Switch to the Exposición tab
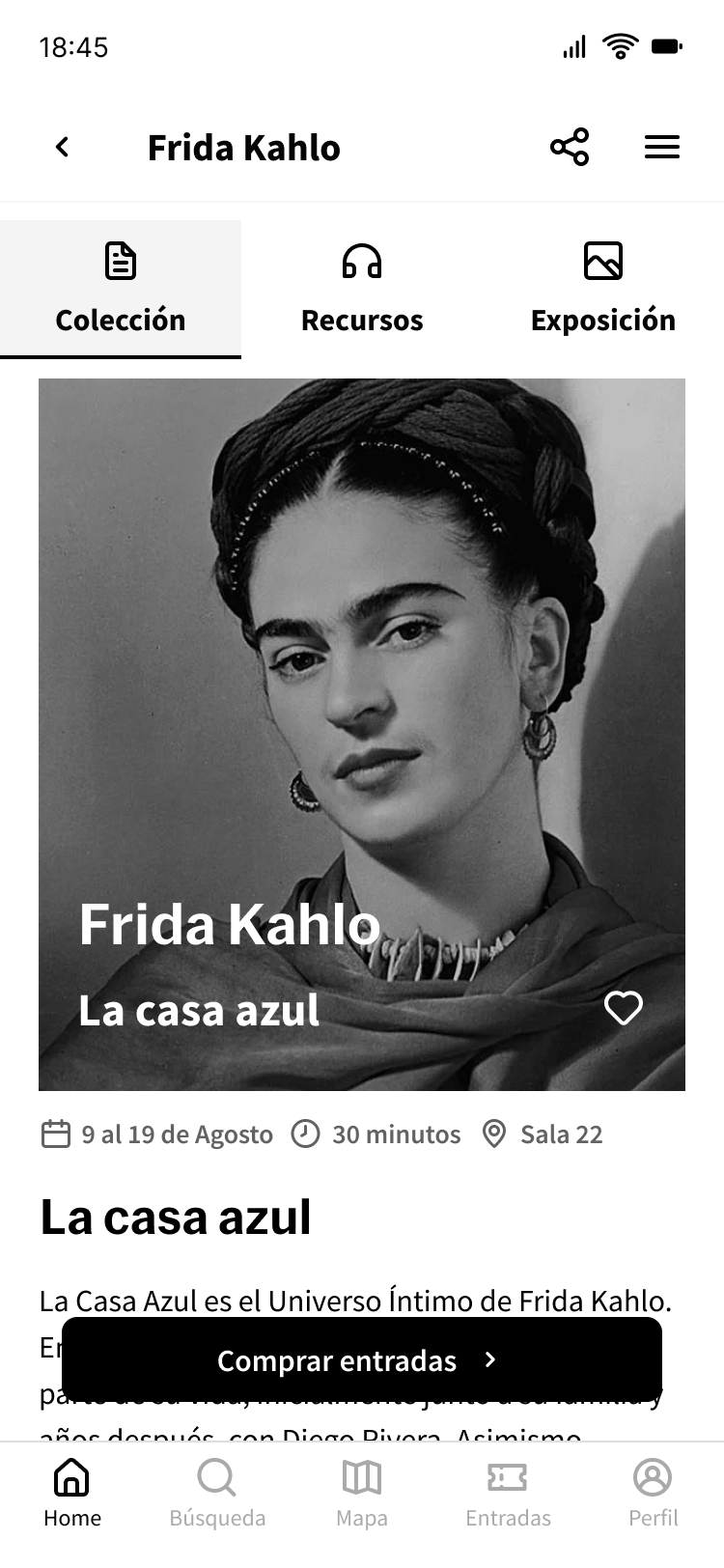 [x=603, y=289]
